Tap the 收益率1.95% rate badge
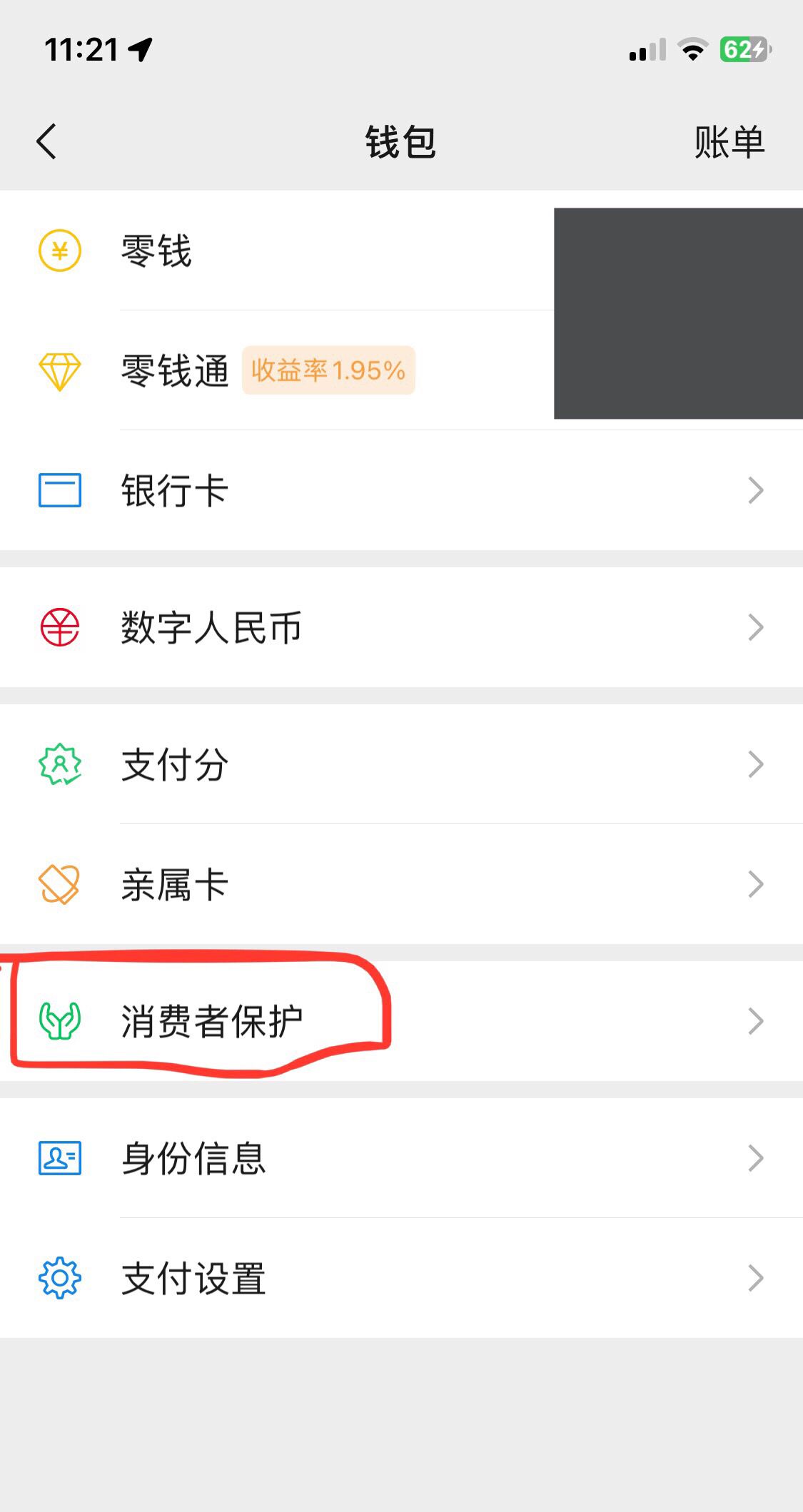The height and width of the screenshot is (1512, 803). click(328, 370)
